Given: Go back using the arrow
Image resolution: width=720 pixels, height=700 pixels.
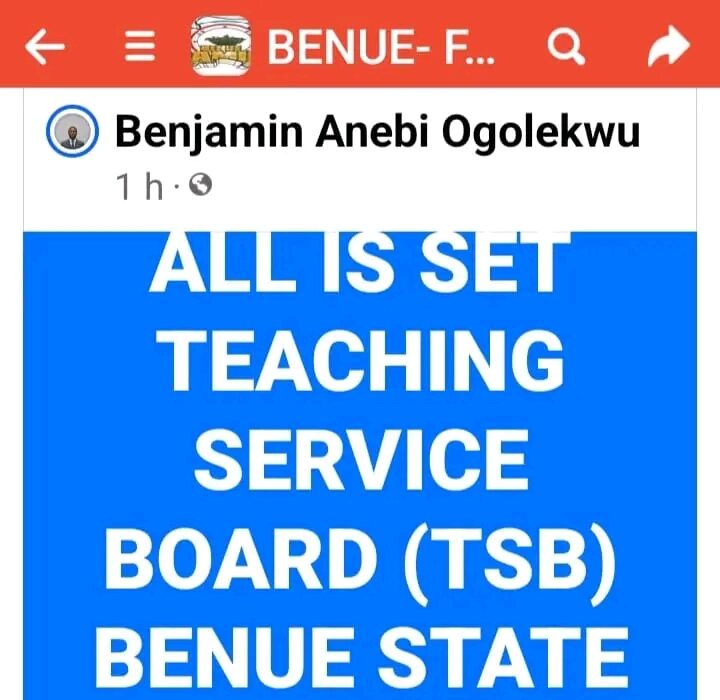Looking at the screenshot, I should coord(45,47).
